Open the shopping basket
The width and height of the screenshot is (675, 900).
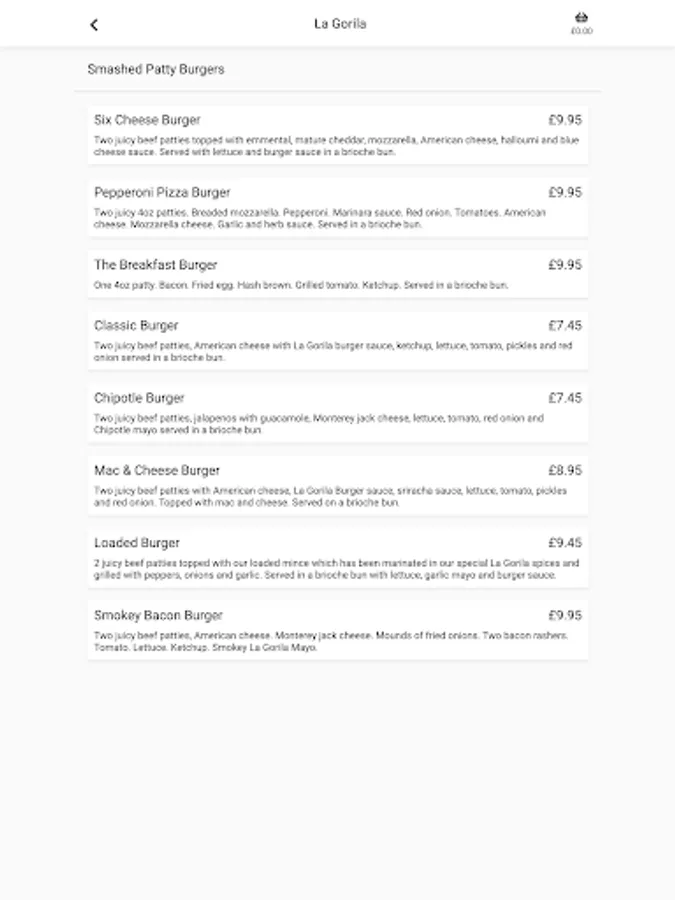pos(581,23)
